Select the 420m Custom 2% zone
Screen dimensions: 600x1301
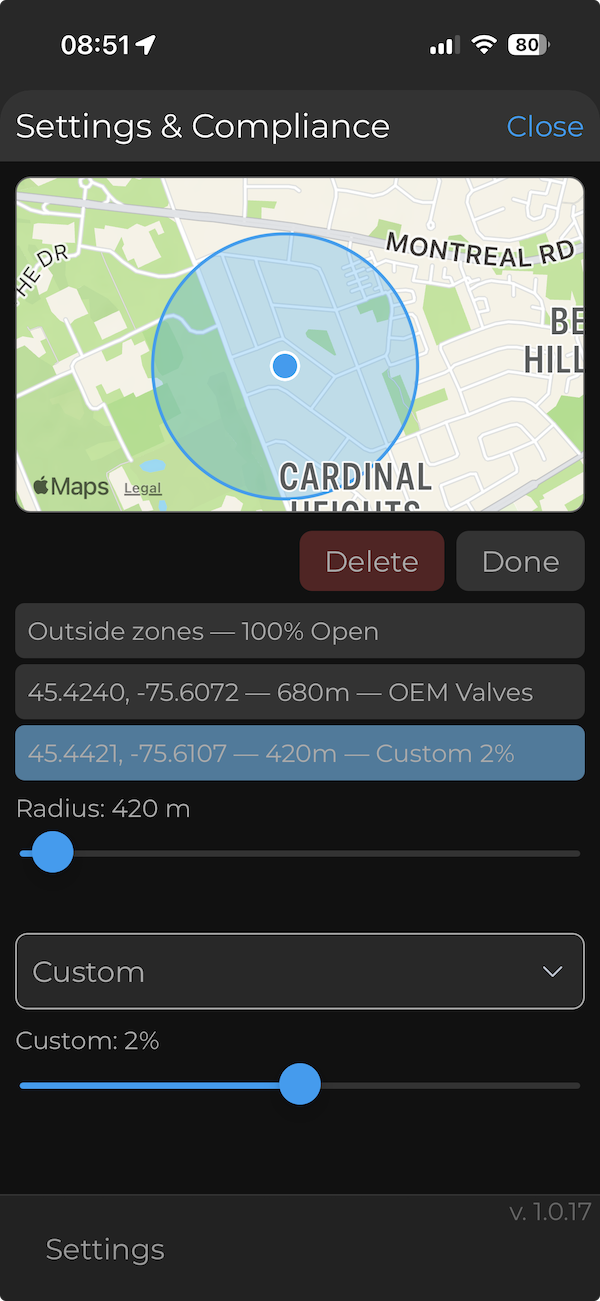coord(299,753)
